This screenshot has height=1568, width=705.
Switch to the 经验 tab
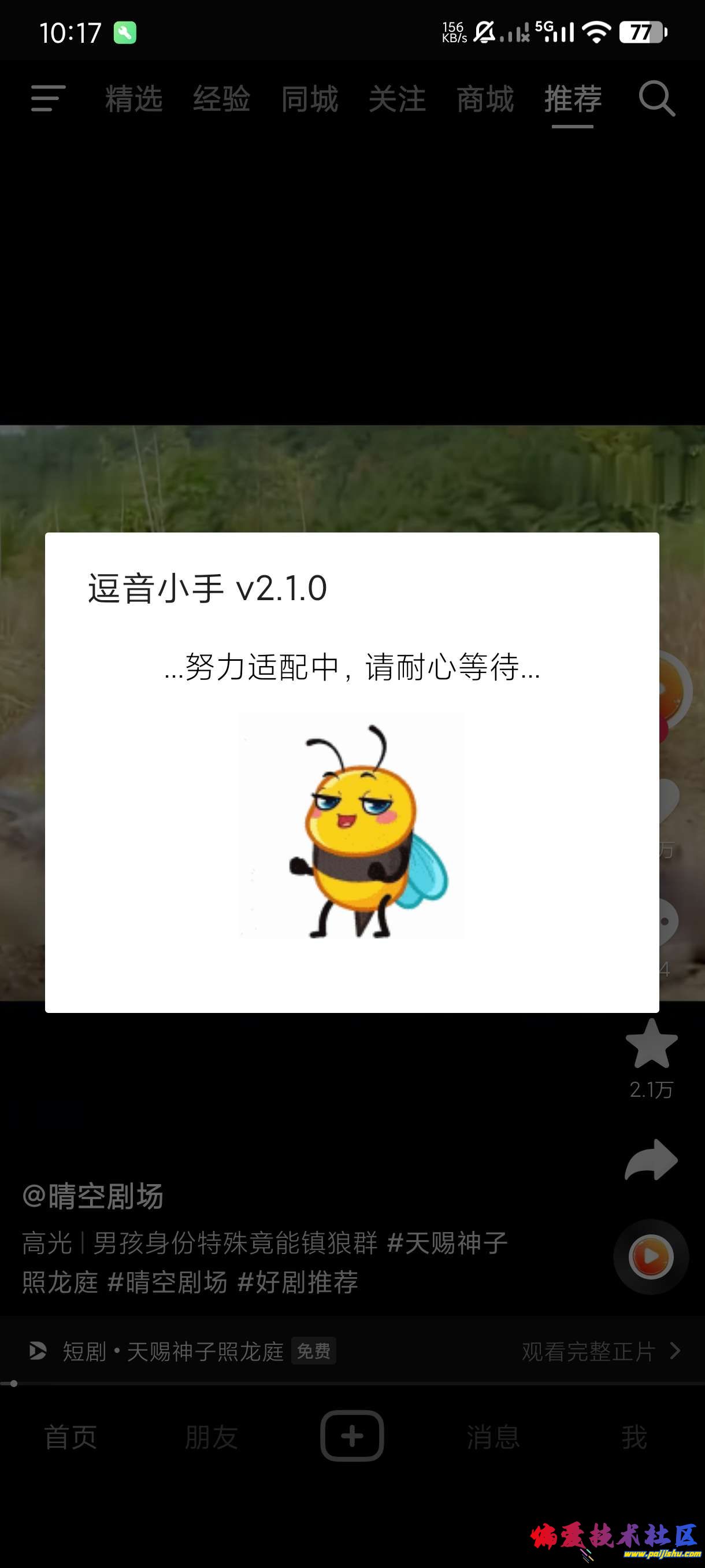pyautogui.click(x=221, y=99)
